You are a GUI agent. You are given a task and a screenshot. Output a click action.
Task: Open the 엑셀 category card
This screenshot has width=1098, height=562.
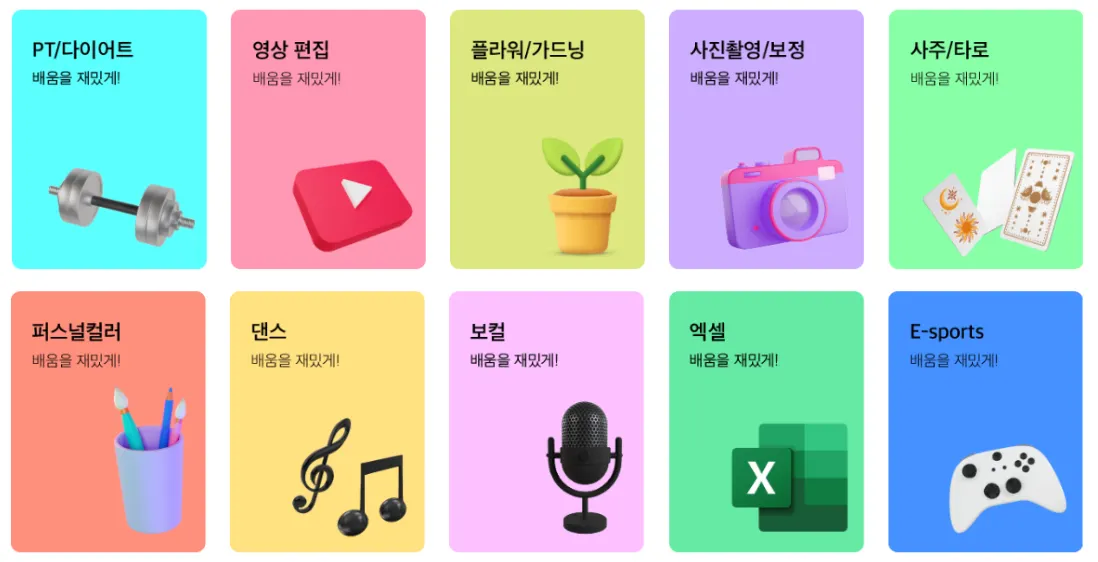pyautogui.click(x=766, y=421)
